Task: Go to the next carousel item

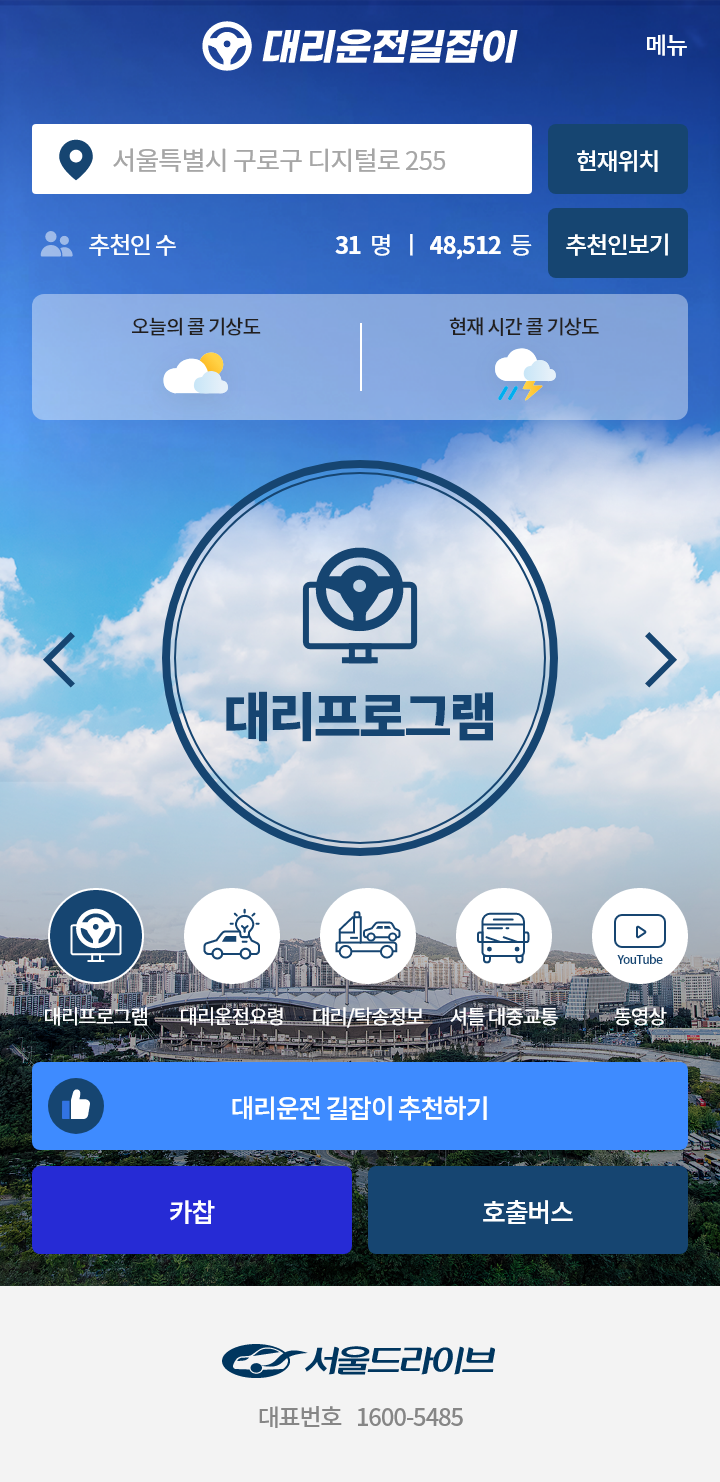Action: tap(660, 660)
